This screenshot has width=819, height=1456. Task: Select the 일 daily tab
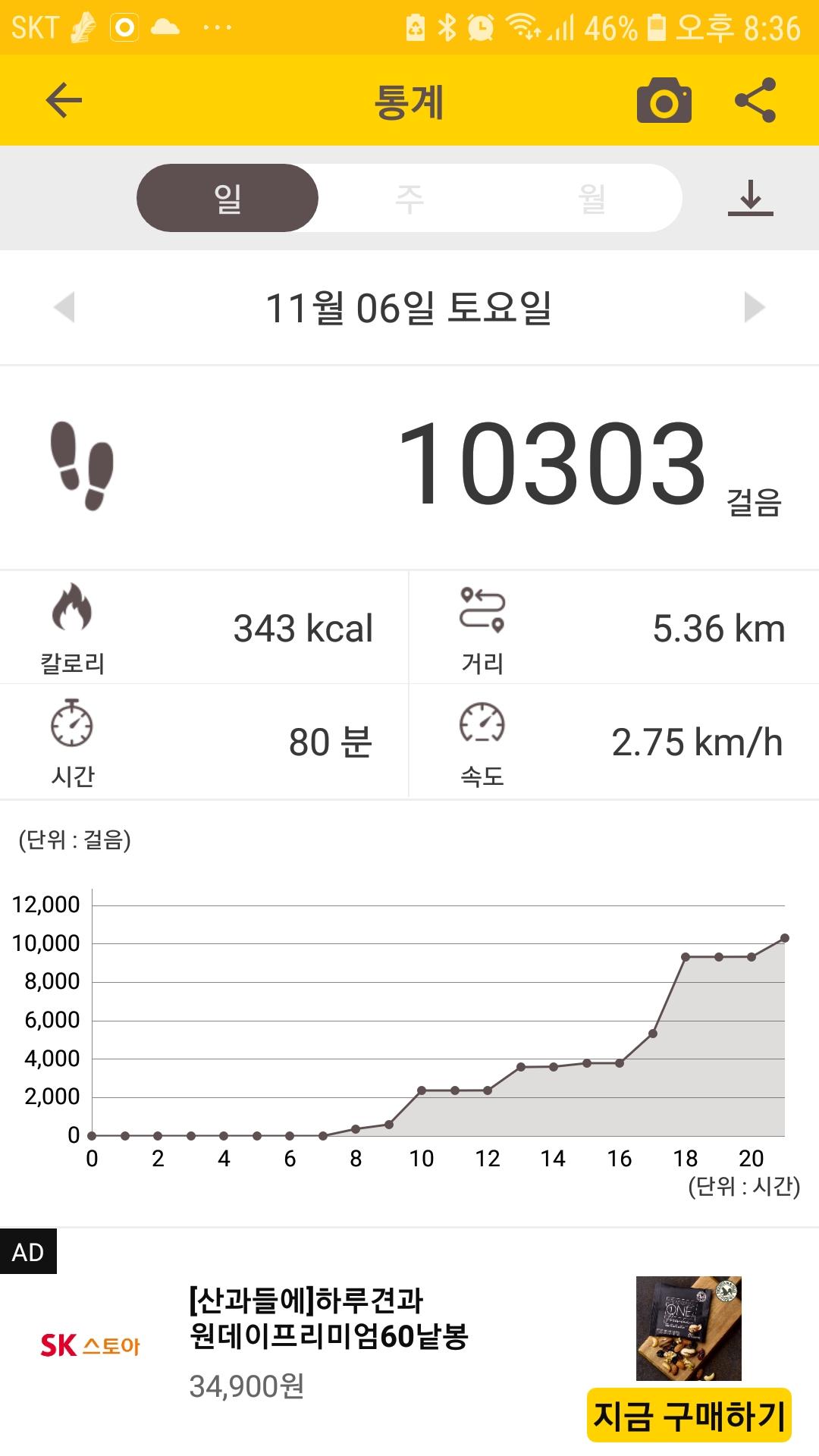tap(227, 198)
